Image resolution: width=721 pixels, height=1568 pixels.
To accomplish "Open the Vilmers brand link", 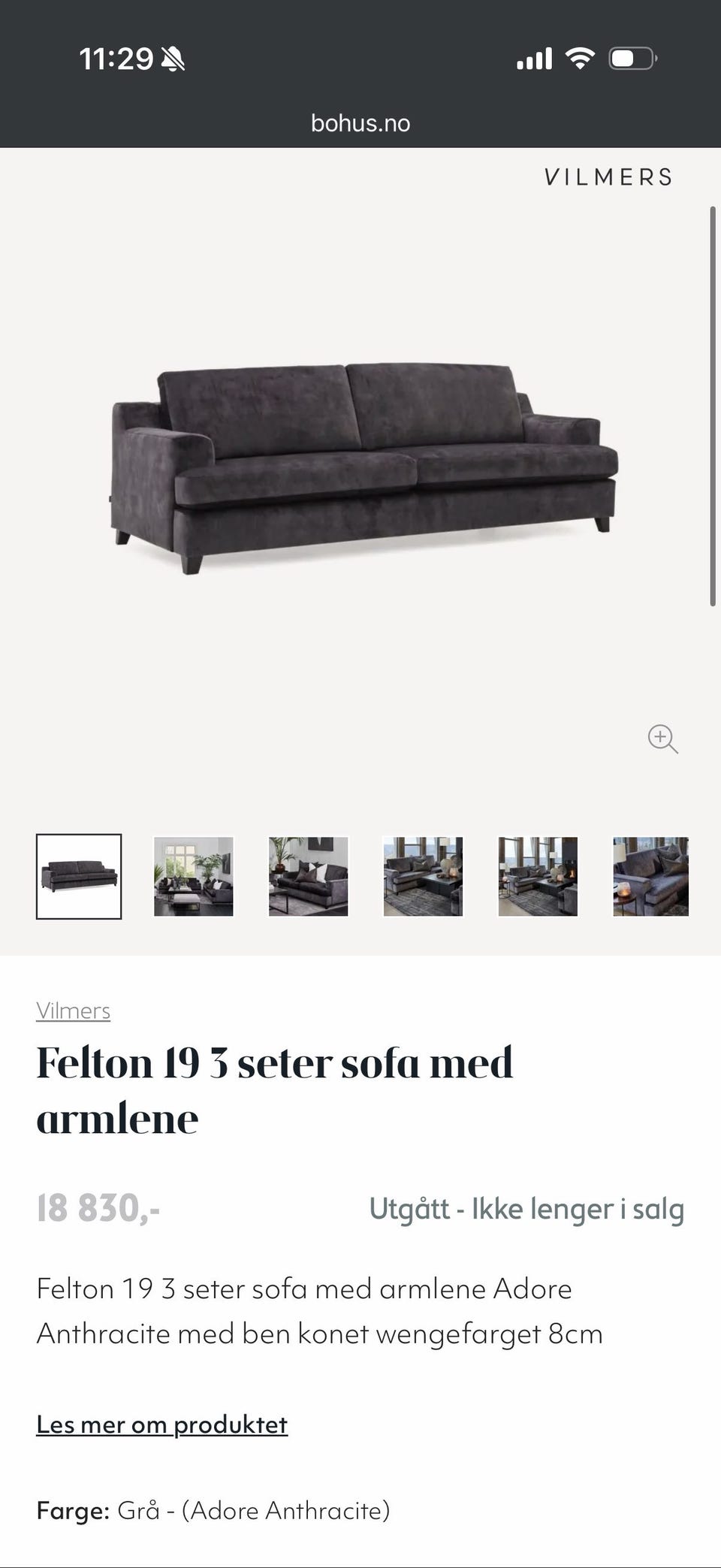I will pos(74,1011).
